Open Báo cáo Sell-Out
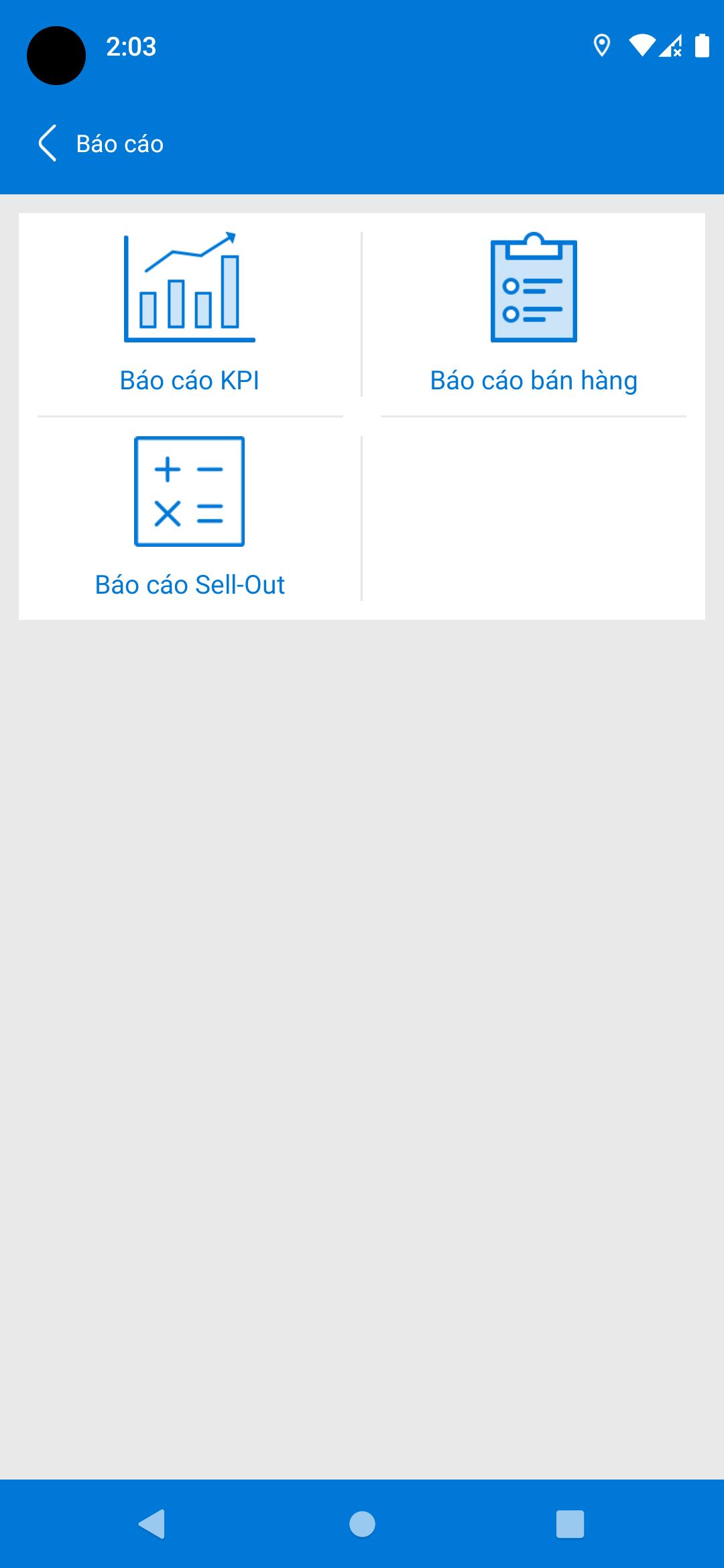724x1568 pixels. tap(190, 518)
